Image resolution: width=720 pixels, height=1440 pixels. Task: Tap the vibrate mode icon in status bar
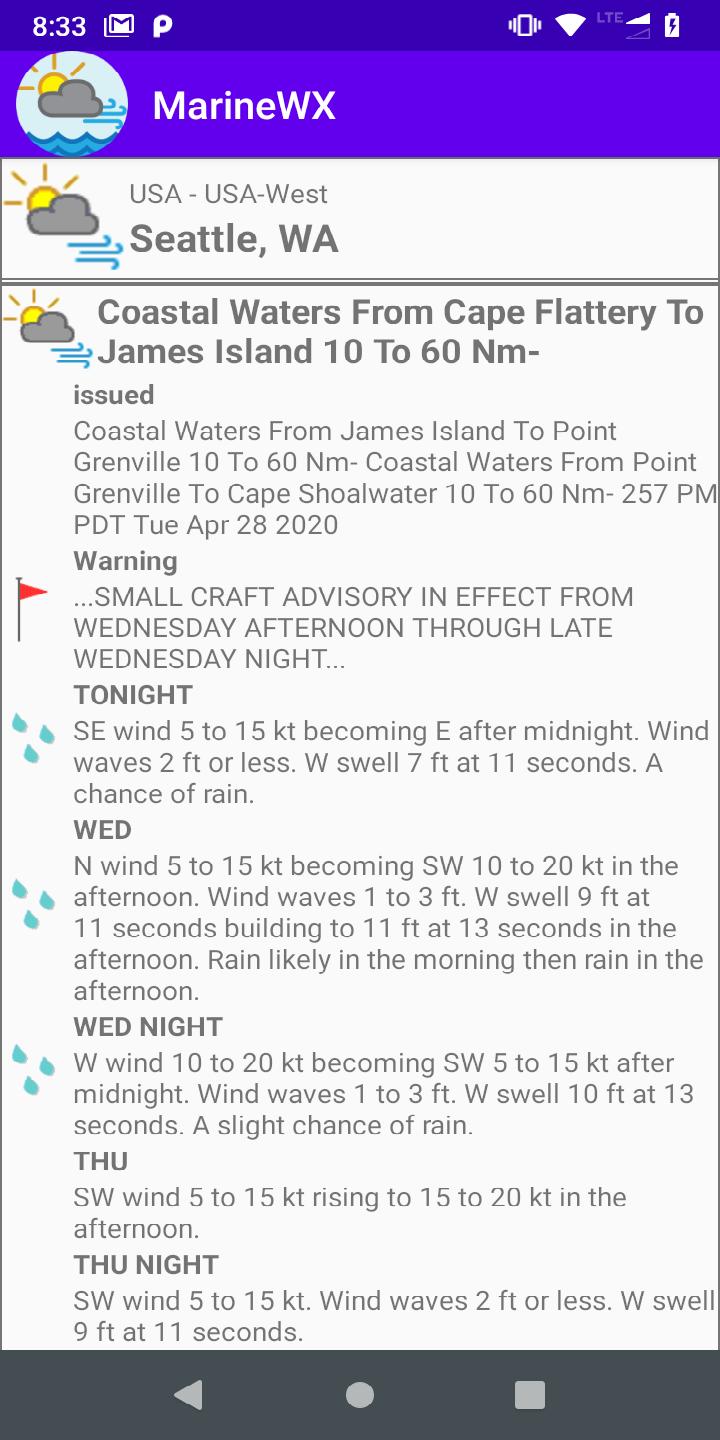click(x=523, y=25)
